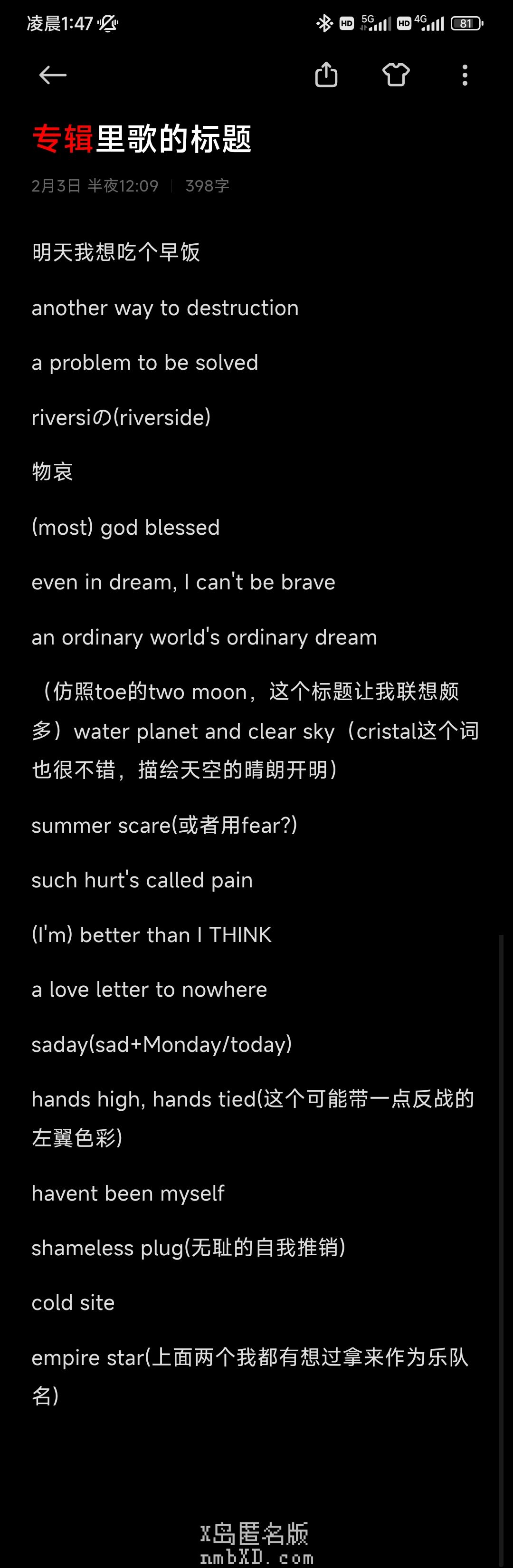Go back to the notes list
The width and height of the screenshot is (513, 1568).
point(52,75)
